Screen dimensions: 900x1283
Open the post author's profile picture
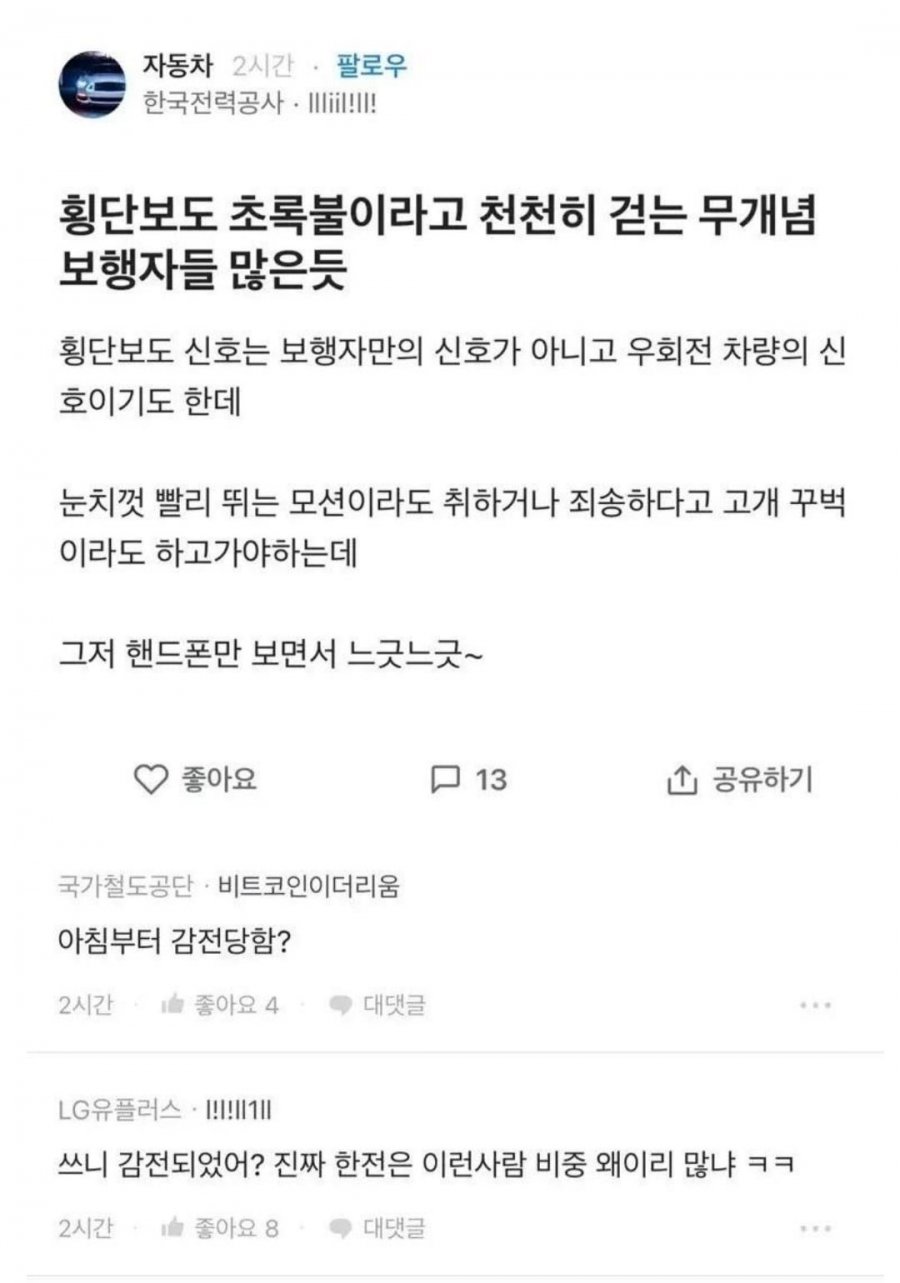92,84
